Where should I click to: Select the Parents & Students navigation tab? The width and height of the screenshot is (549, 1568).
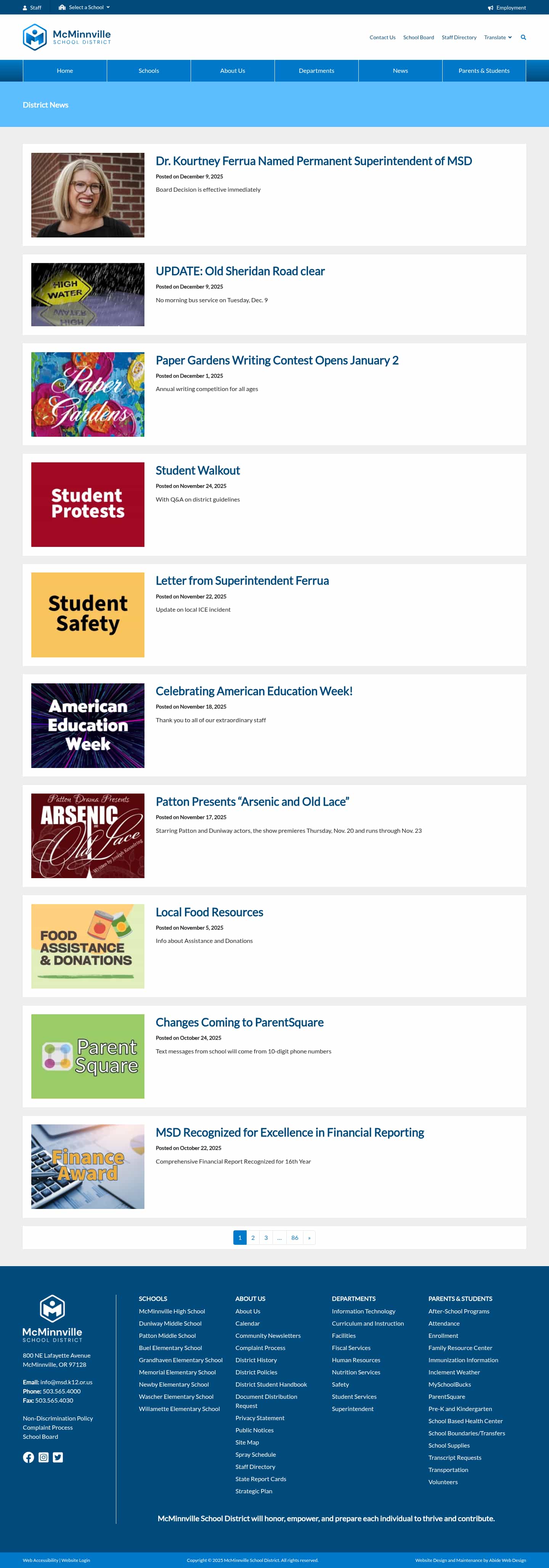[x=484, y=71]
